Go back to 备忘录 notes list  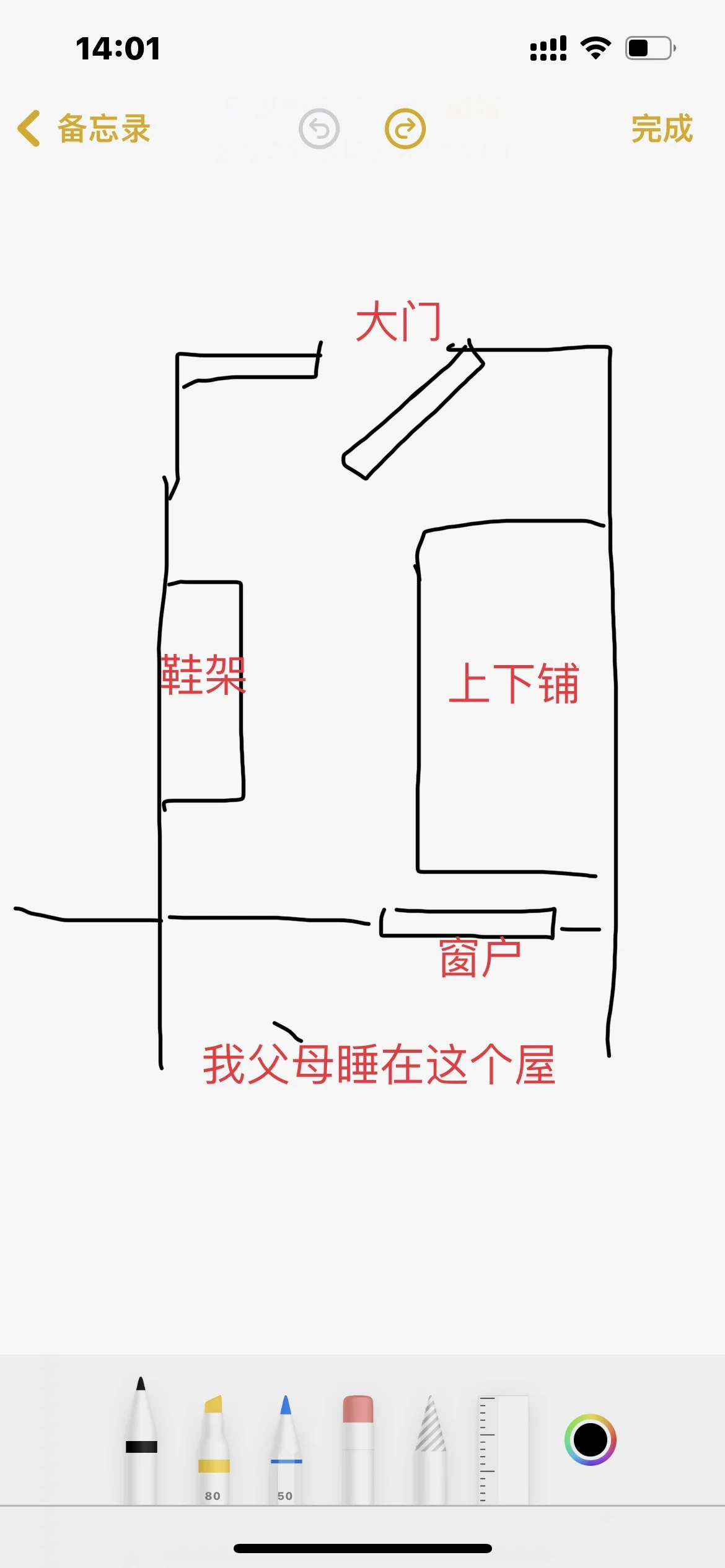[84, 129]
